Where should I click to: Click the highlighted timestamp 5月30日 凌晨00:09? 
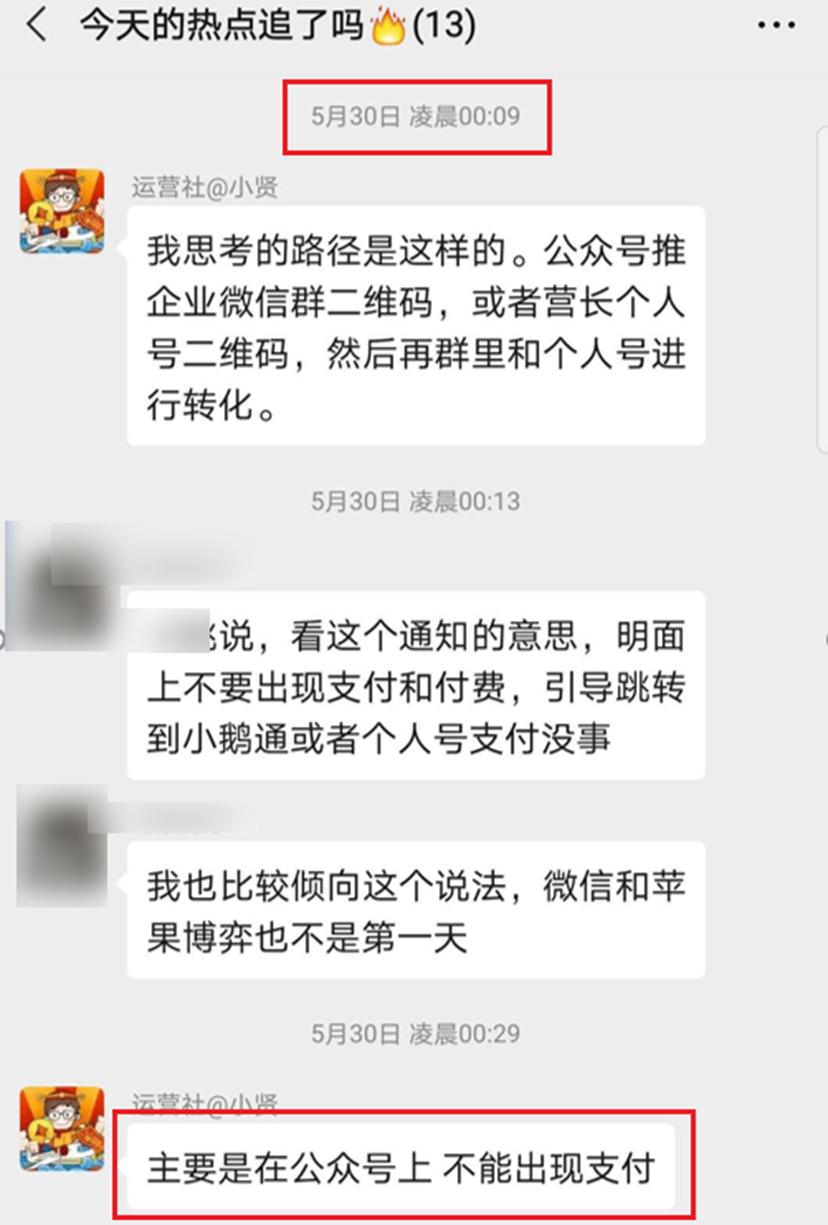[414, 115]
